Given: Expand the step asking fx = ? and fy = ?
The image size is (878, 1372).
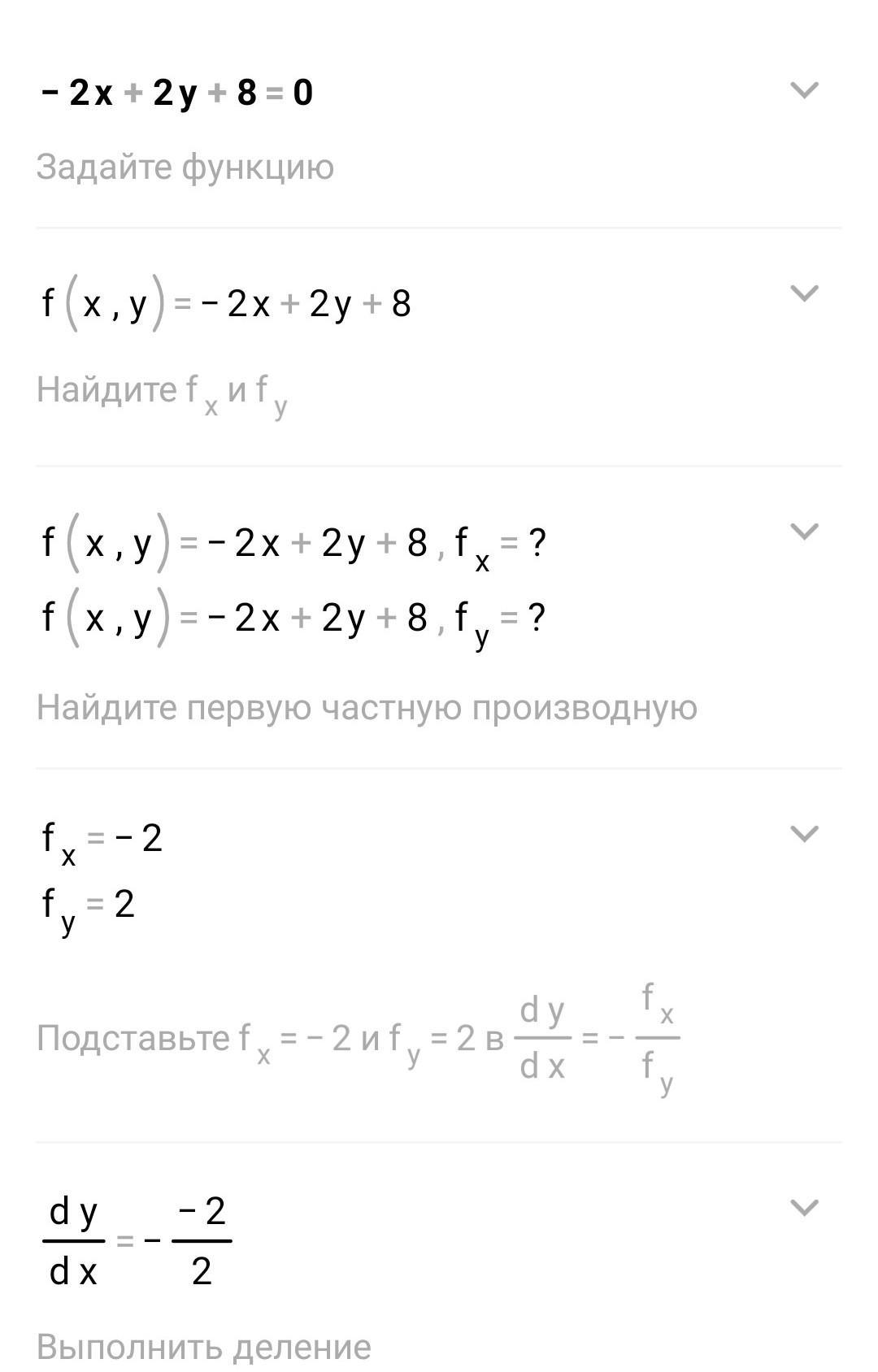Looking at the screenshot, I should click(x=804, y=531).
